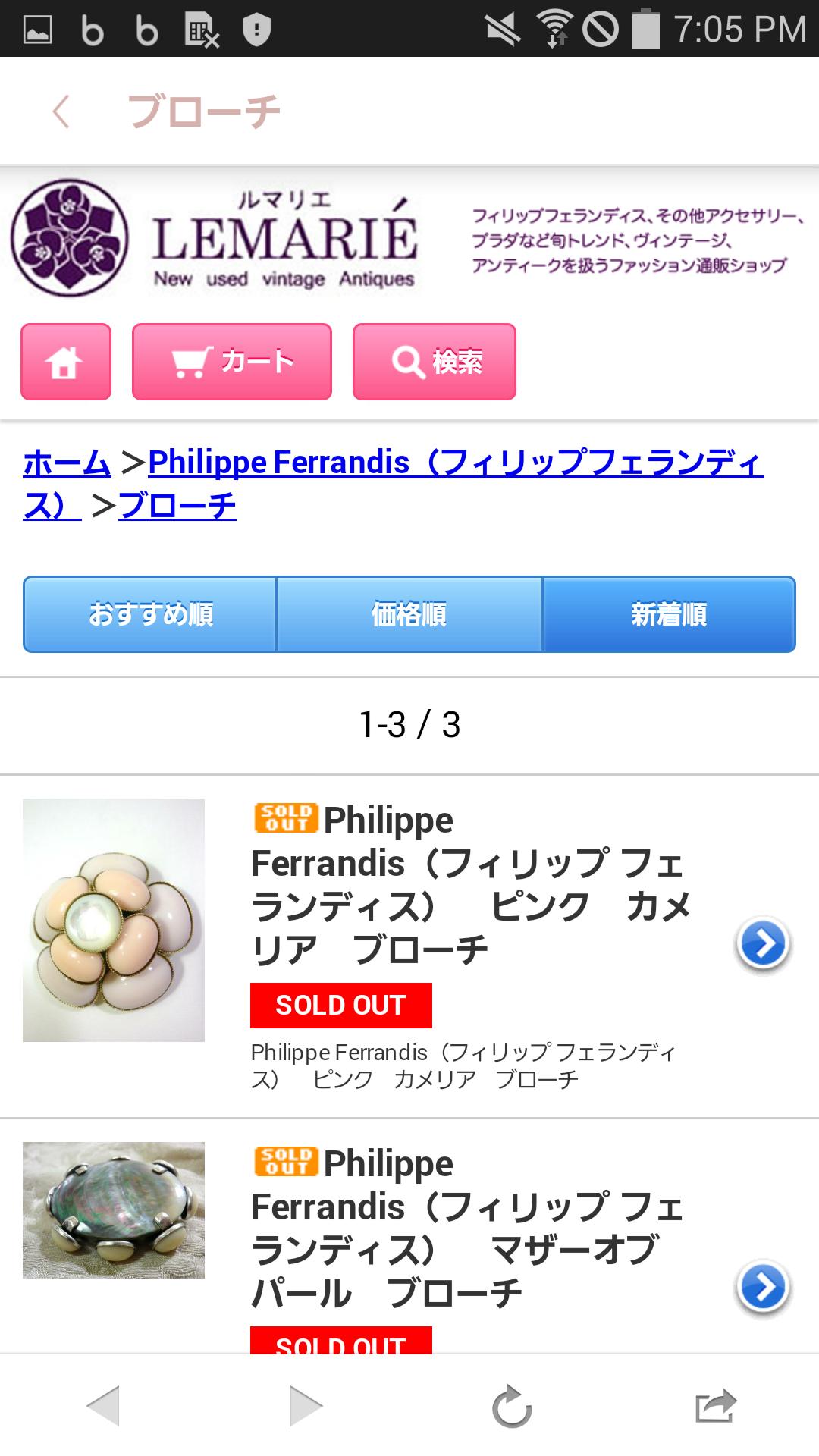This screenshot has width=819, height=1456.
Task: Sort by 新着順
Action: 669,614
